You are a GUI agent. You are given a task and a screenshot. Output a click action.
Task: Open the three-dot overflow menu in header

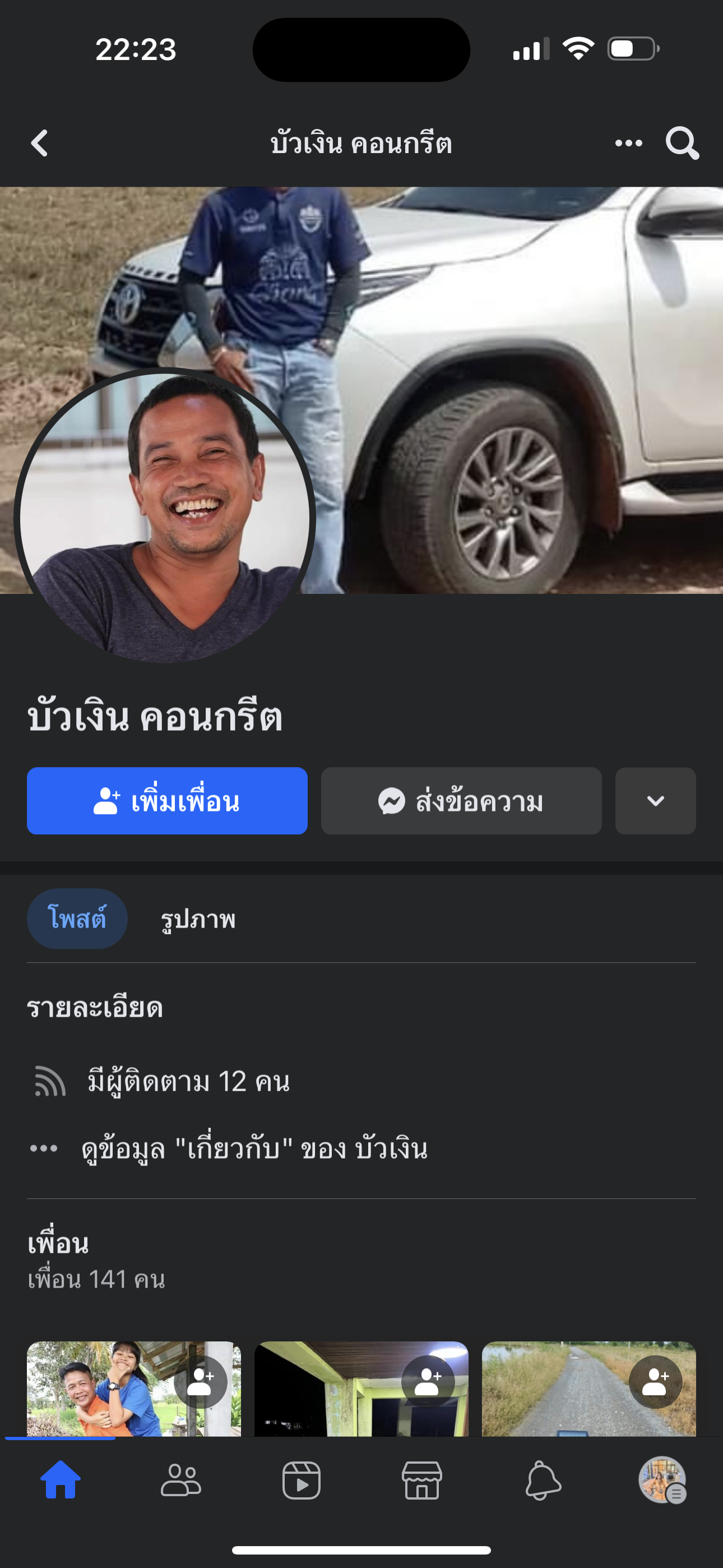[x=628, y=144]
